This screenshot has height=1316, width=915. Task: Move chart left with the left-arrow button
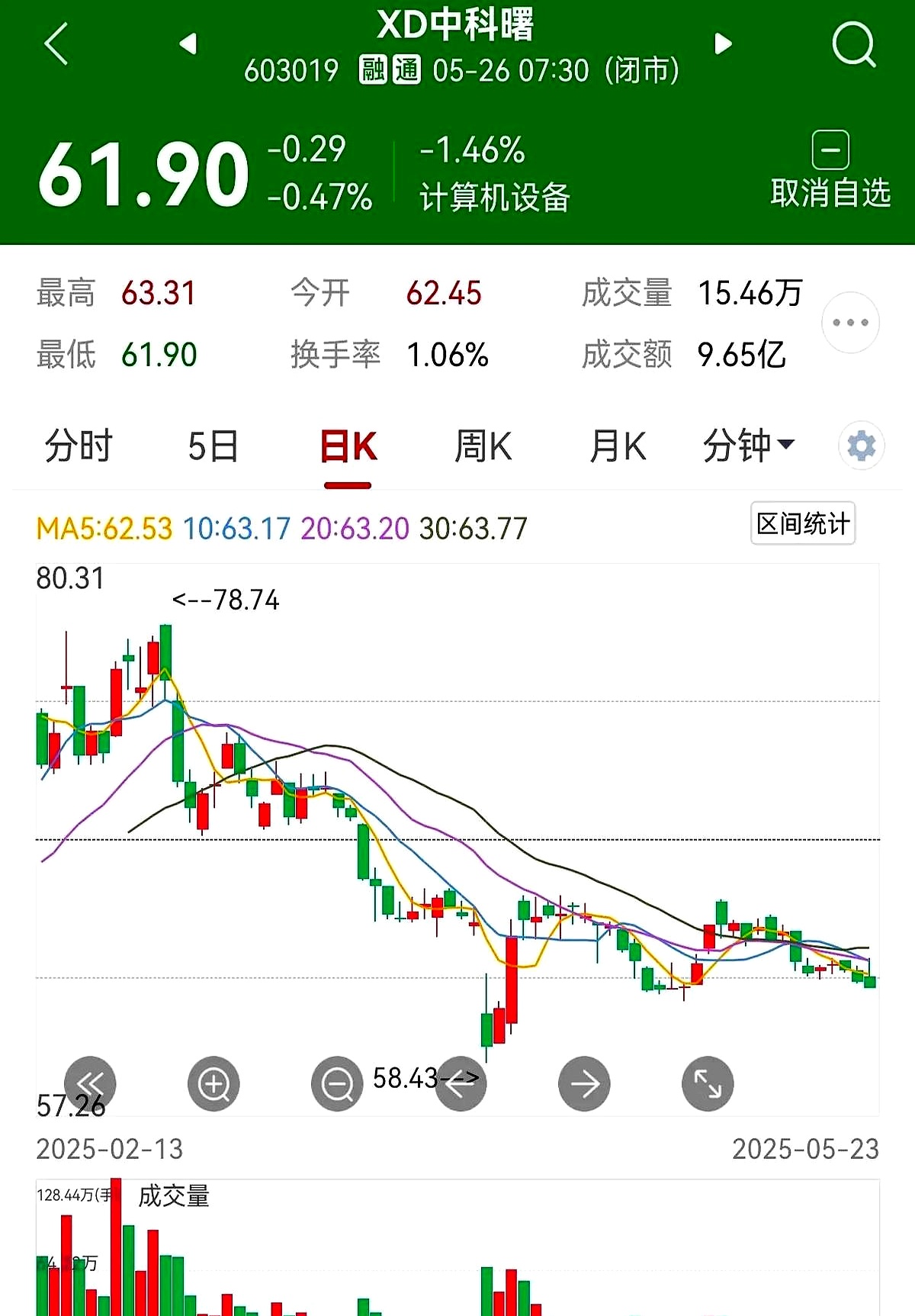point(461,1083)
